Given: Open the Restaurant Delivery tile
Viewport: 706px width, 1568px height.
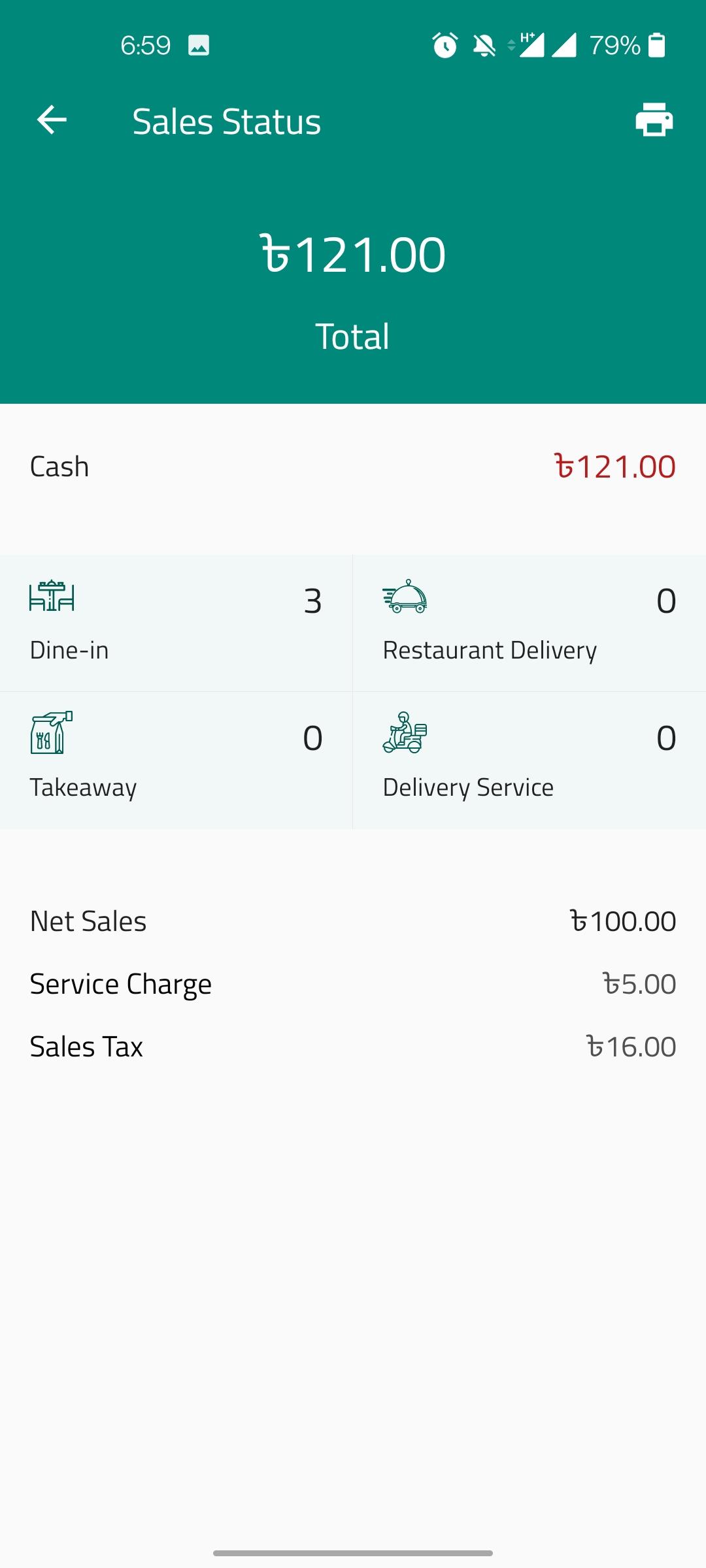Looking at the screenshot, I should (529, 623).
